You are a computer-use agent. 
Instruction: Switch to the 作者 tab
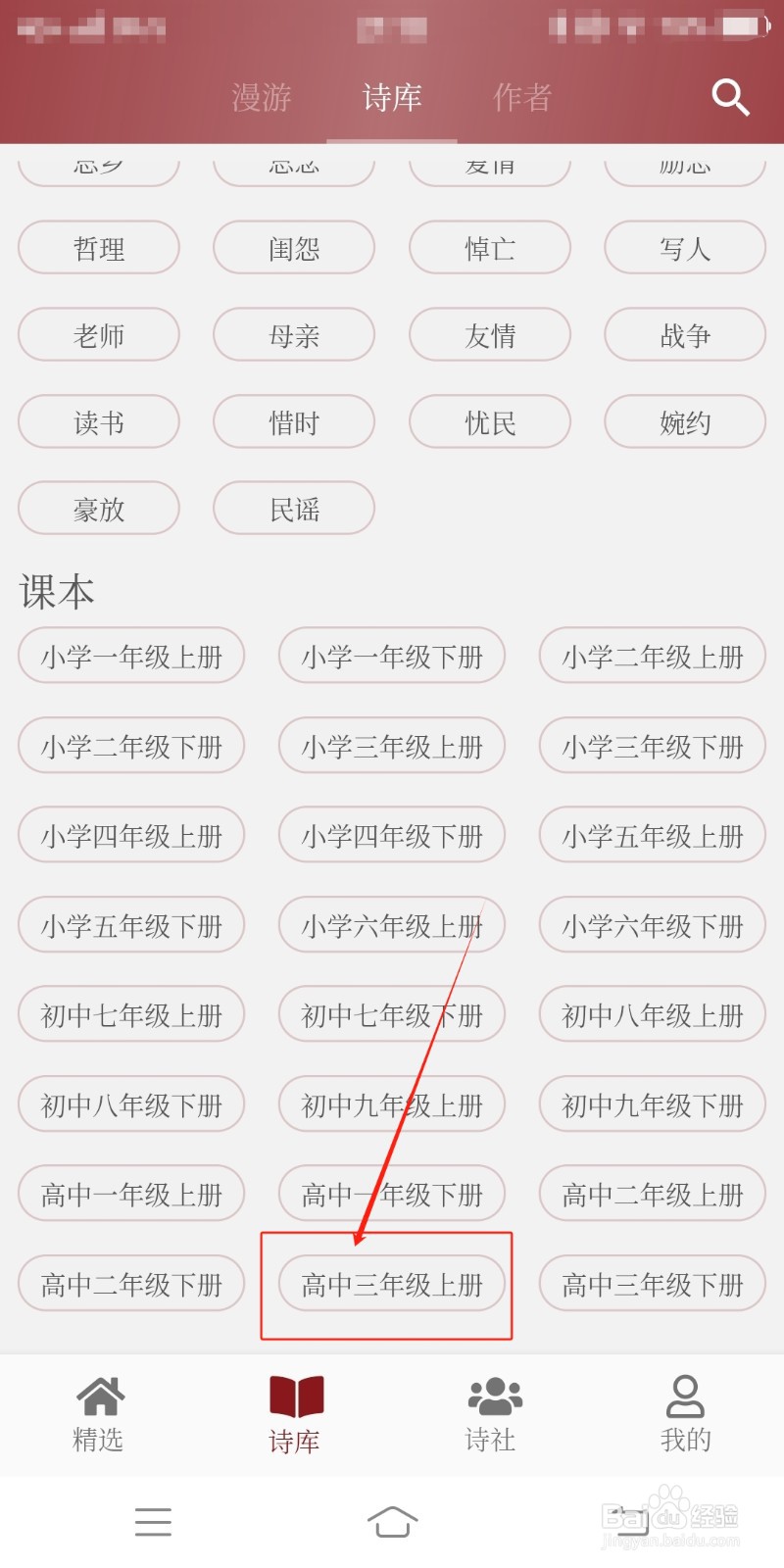pos(521,98)
